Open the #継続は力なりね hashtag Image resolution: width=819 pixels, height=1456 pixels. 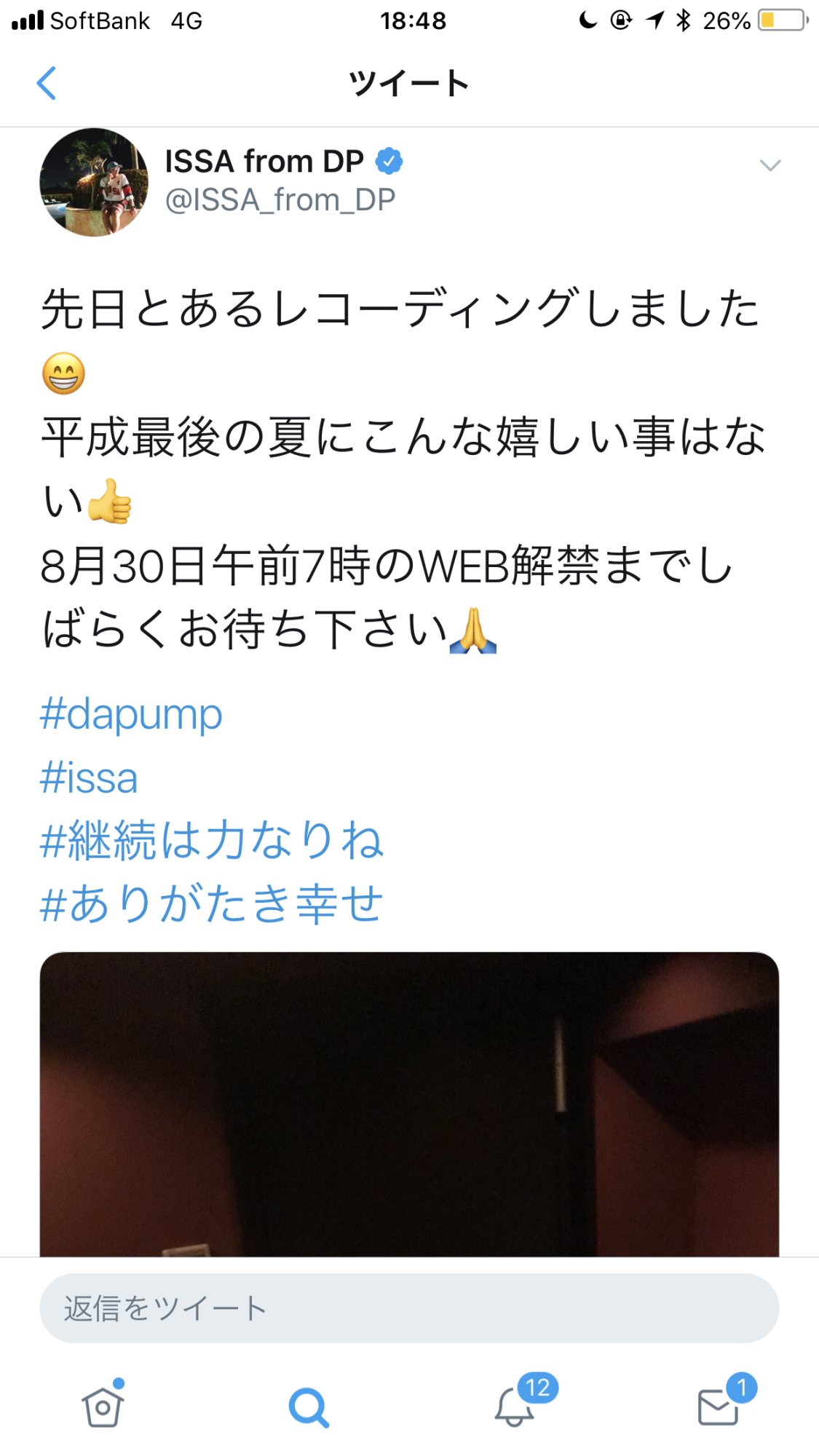point(211,841)
